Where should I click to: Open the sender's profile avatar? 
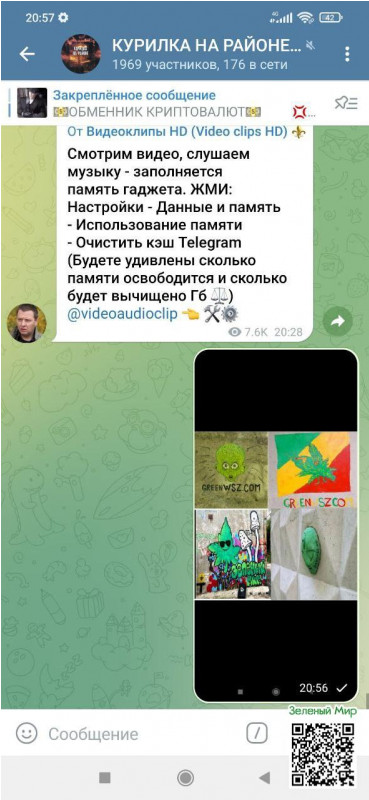(x=27, y=322)
